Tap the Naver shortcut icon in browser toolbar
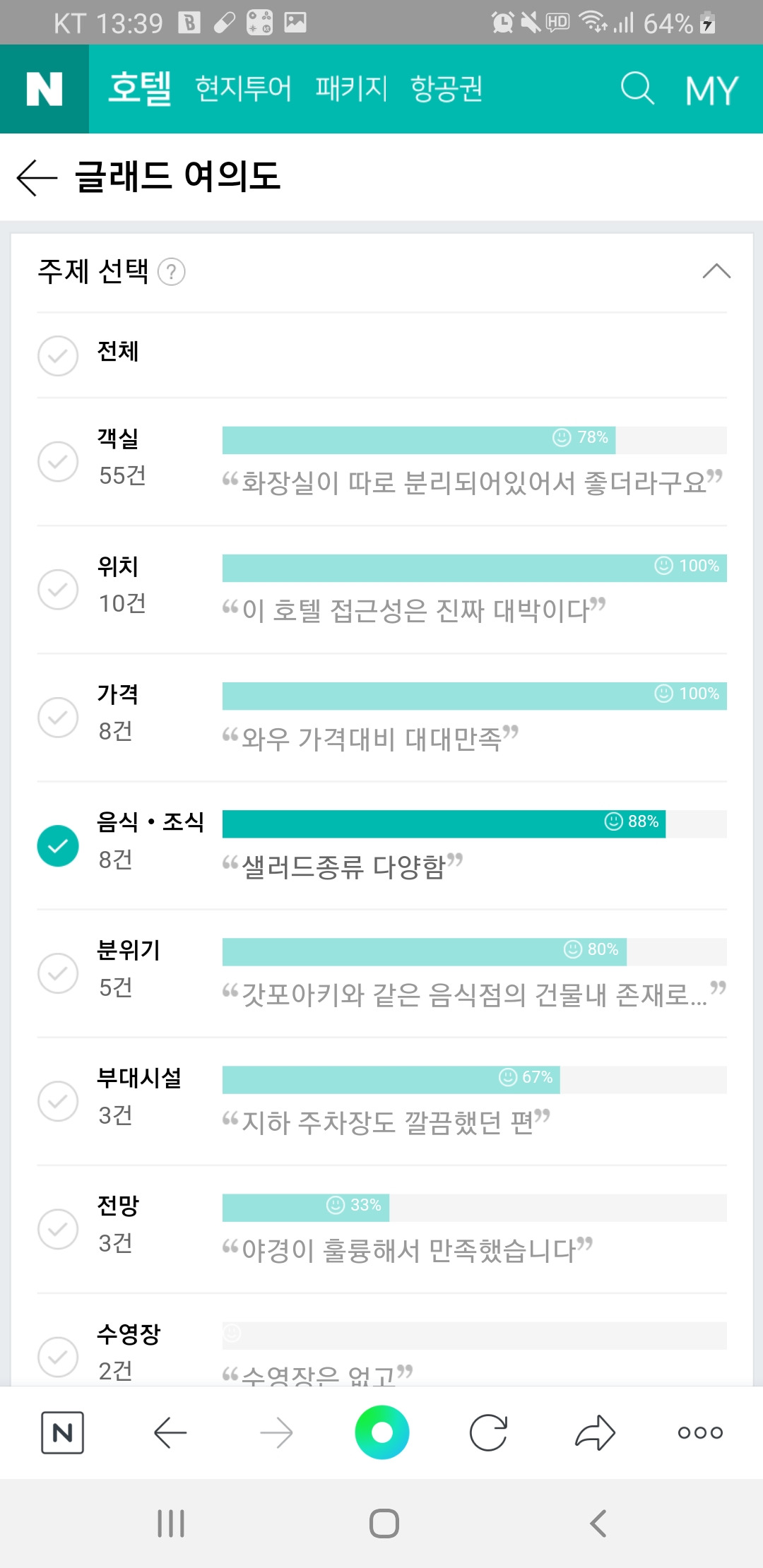 [x=62, y=1432]
